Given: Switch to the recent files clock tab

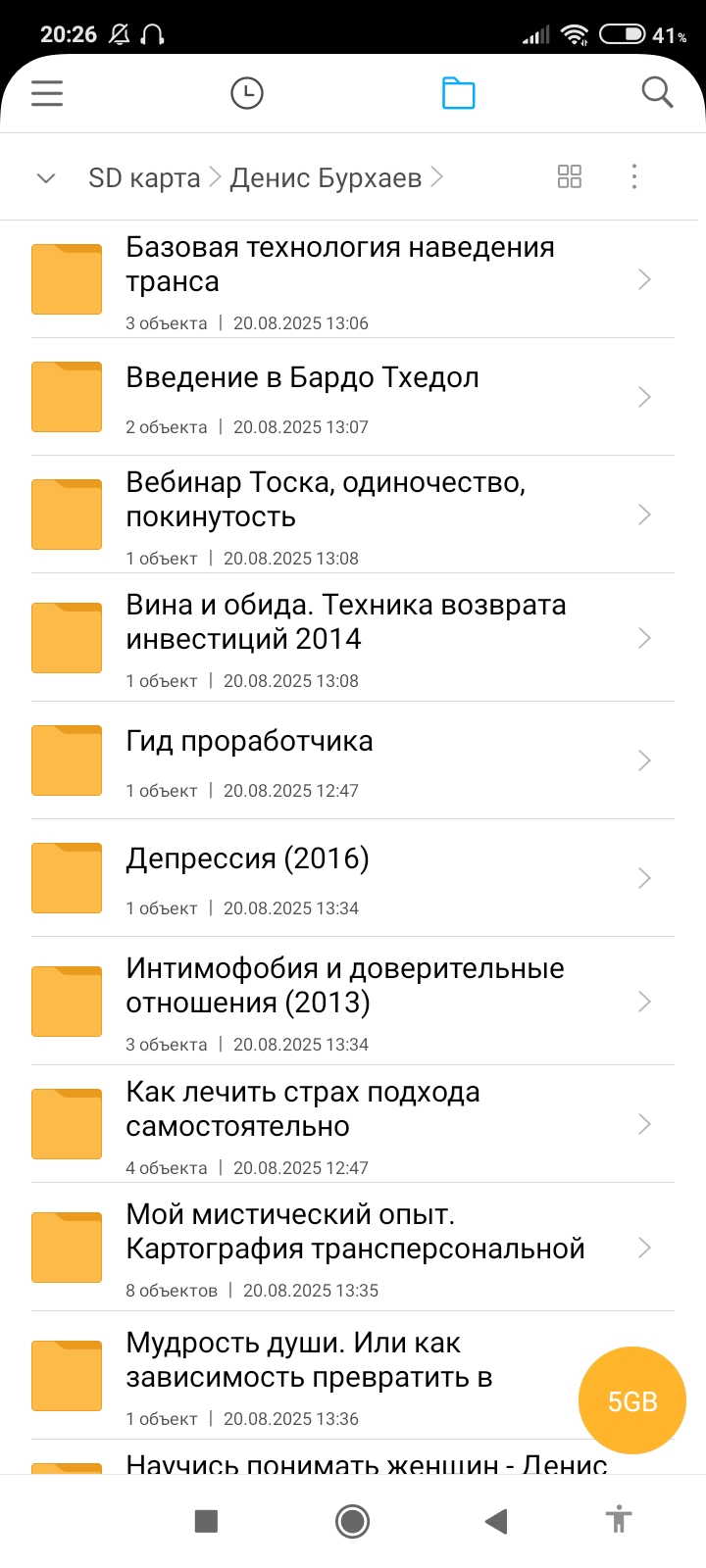Looking at the screenshot, I should coord(247,93).
